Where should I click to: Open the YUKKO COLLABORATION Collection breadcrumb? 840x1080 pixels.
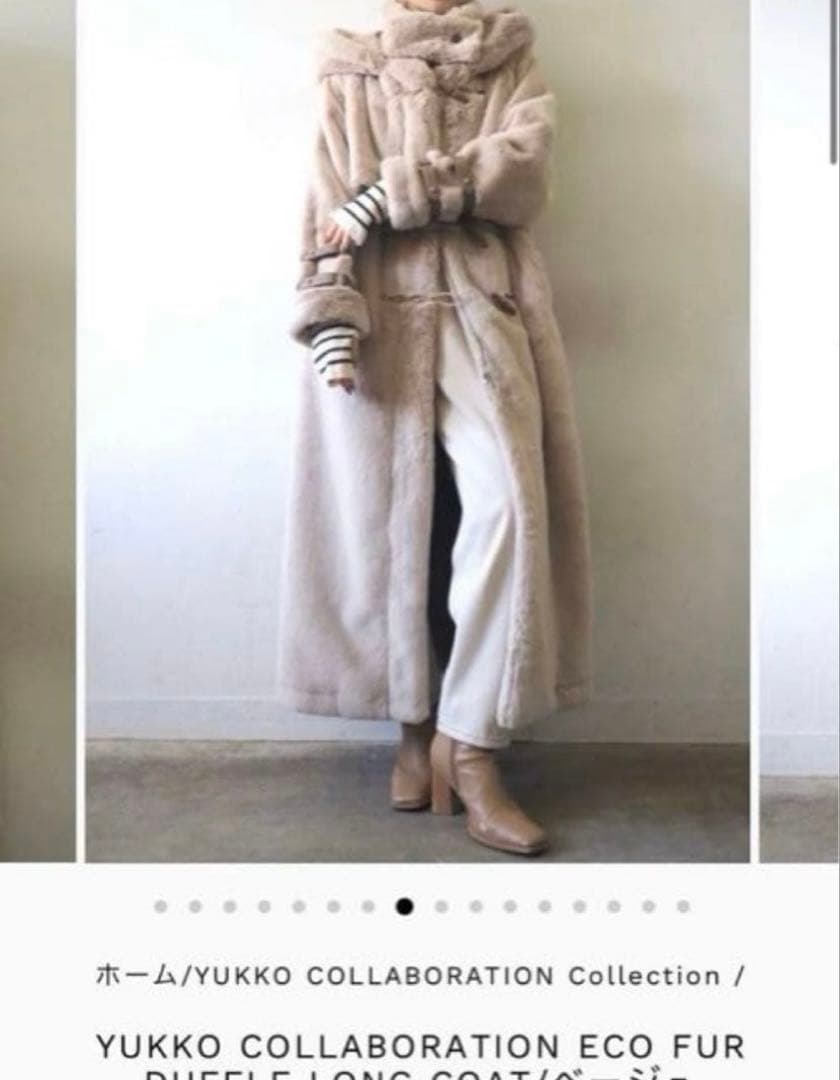[x=457, y=976]
